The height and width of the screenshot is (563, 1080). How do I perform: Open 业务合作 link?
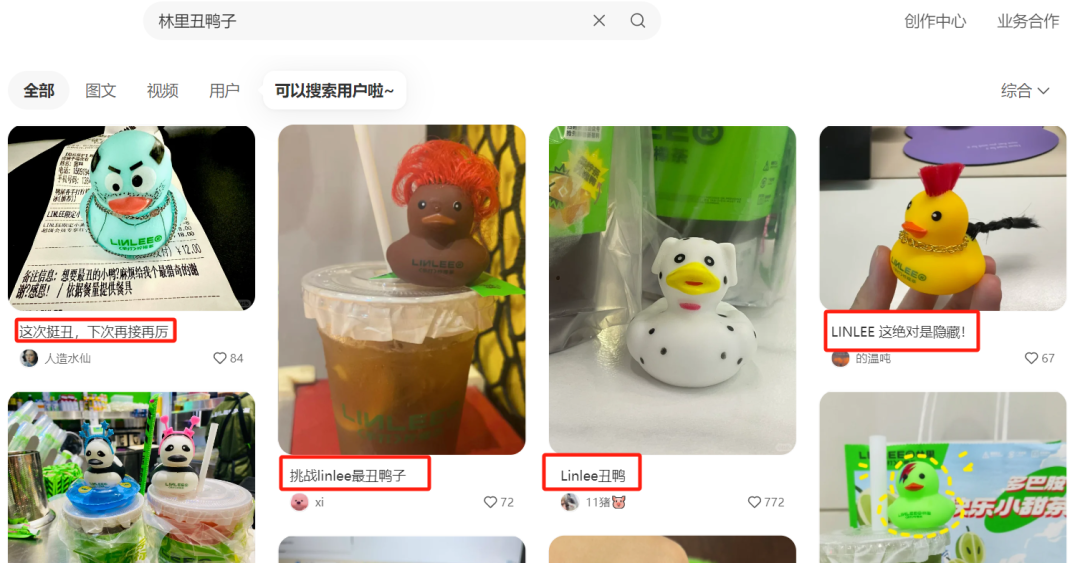coord(1028,21)
